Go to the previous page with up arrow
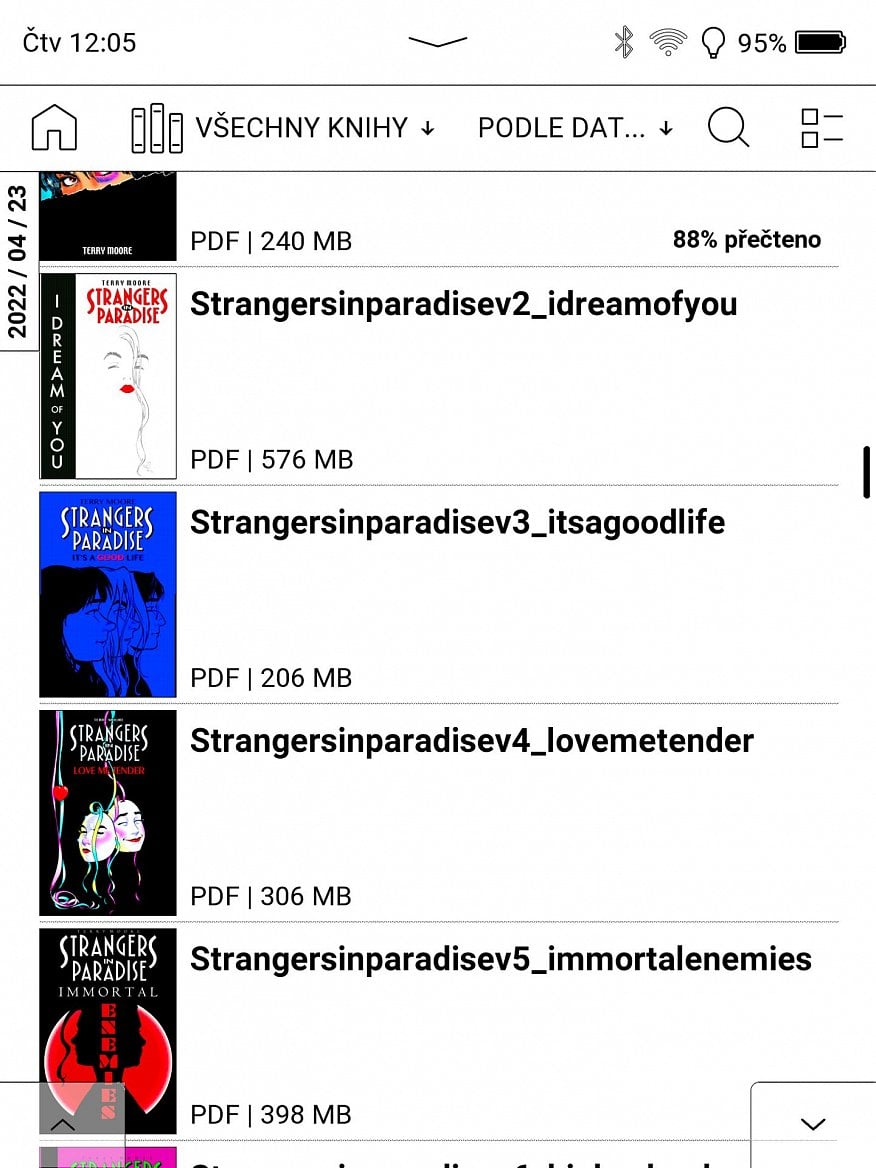The width and height of the screenshot is (876, 1168). (62, 1124)
